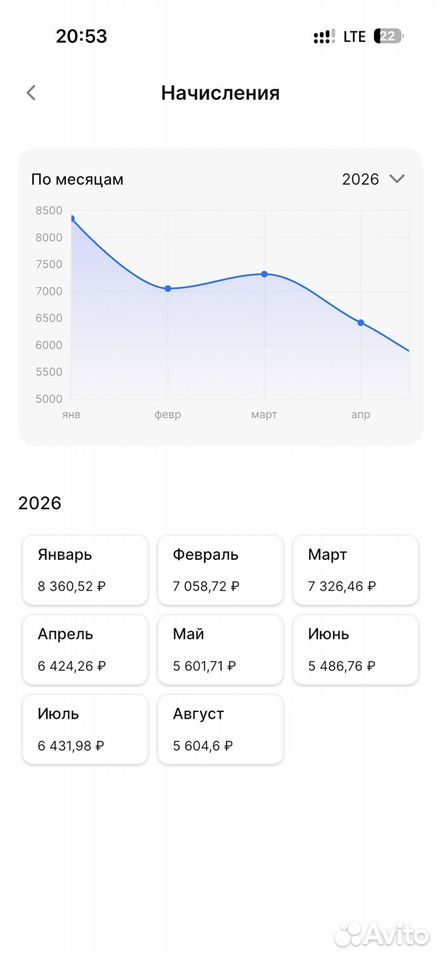Tap the март data point on chart
Screen dimensions: 441x960
click(x=264, y=274)
